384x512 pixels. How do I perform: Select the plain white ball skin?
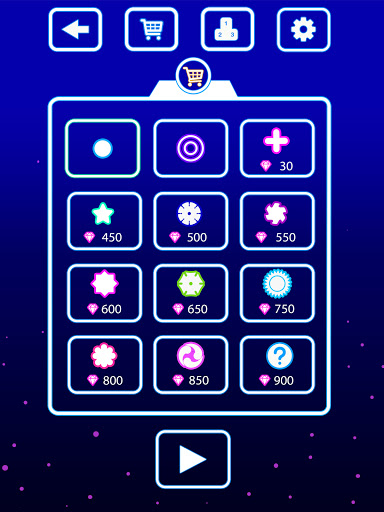(103, 148)
